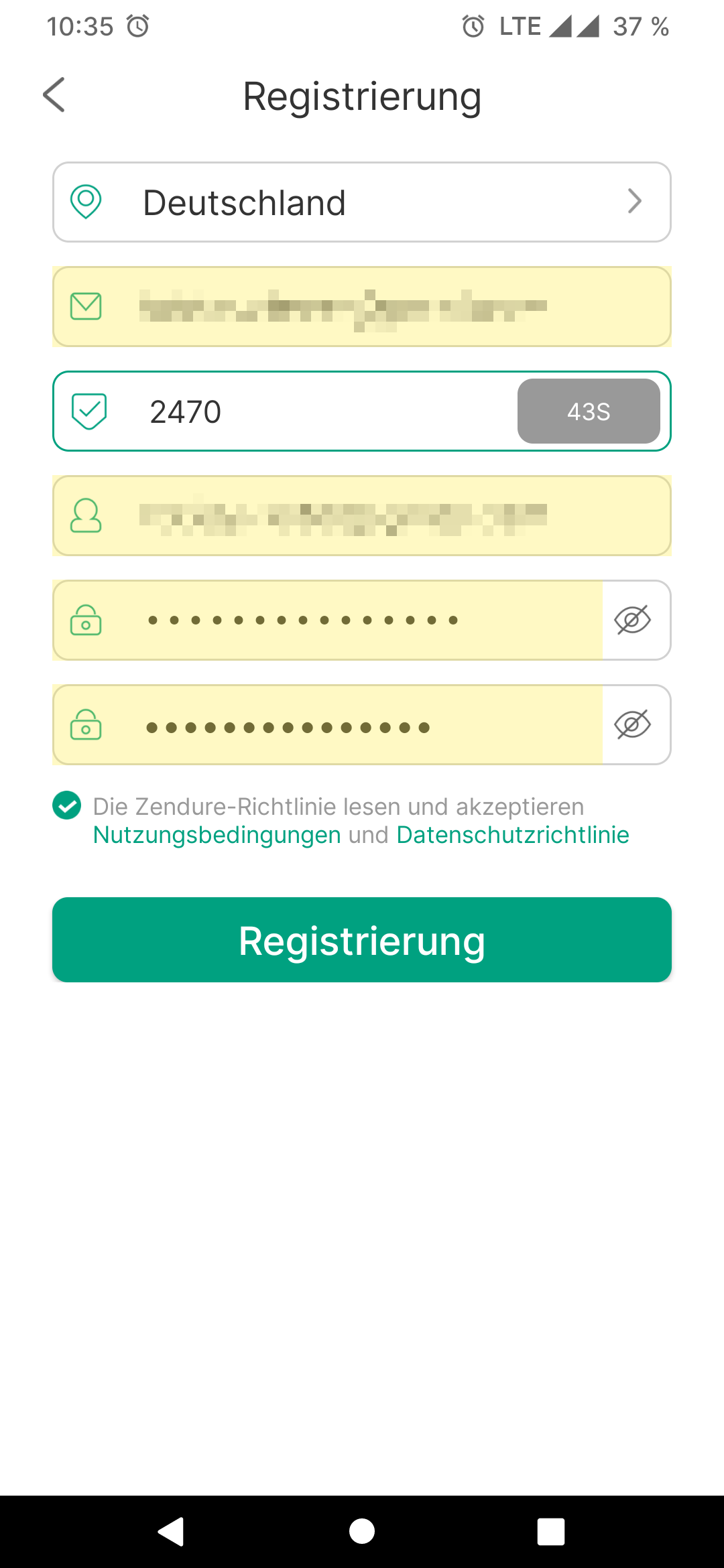Reveal the confirm password via eye icon
Image resolution: width=724 pixels, height=1568 pixels.
[633, 724]
